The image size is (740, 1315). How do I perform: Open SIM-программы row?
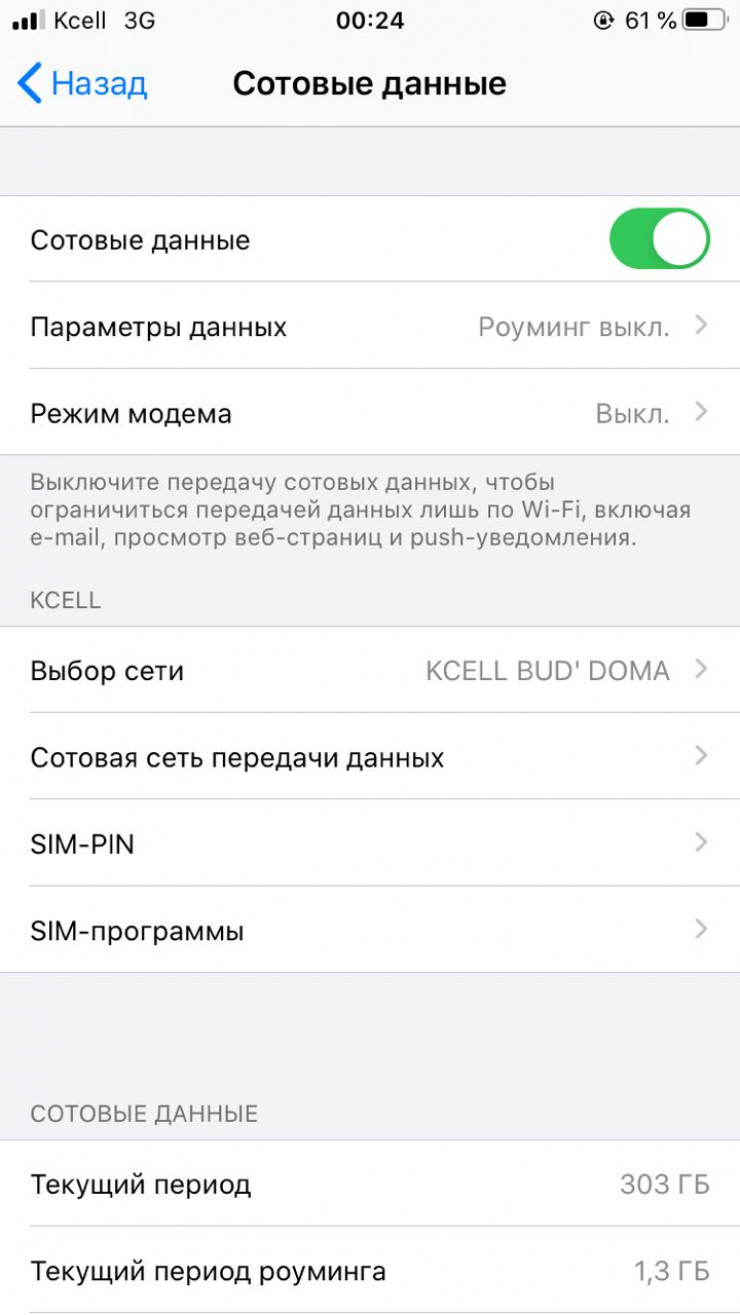tap(370, 931)
